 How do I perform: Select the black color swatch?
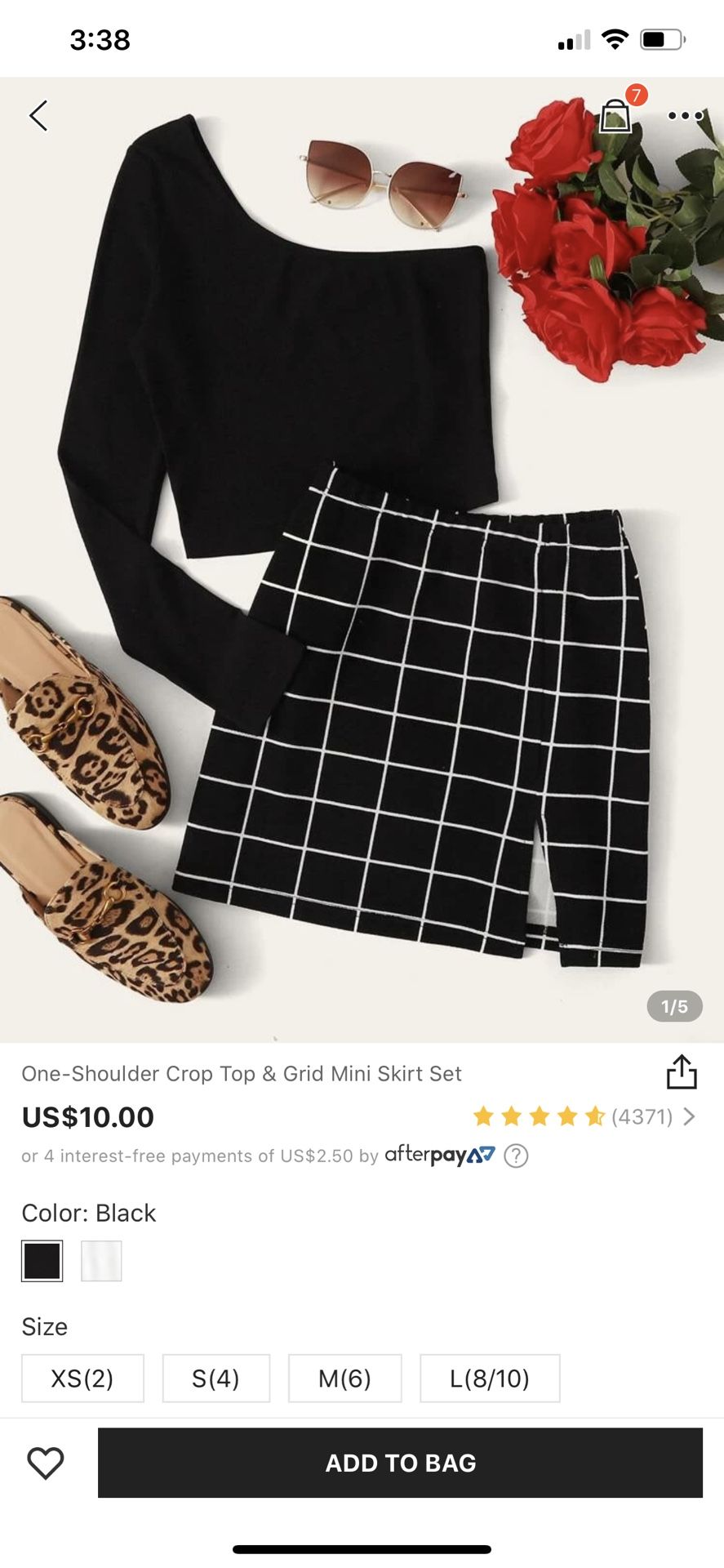pyautogui.click(x=42, y=1260)
